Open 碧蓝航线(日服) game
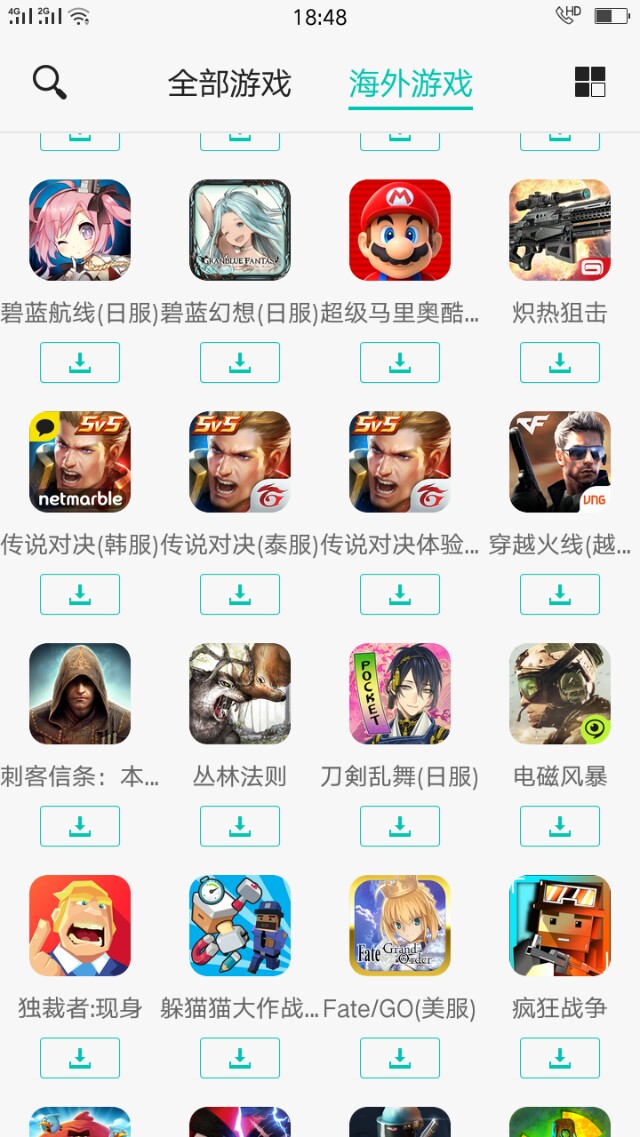The image size is (640, 1137). point(80,230)
